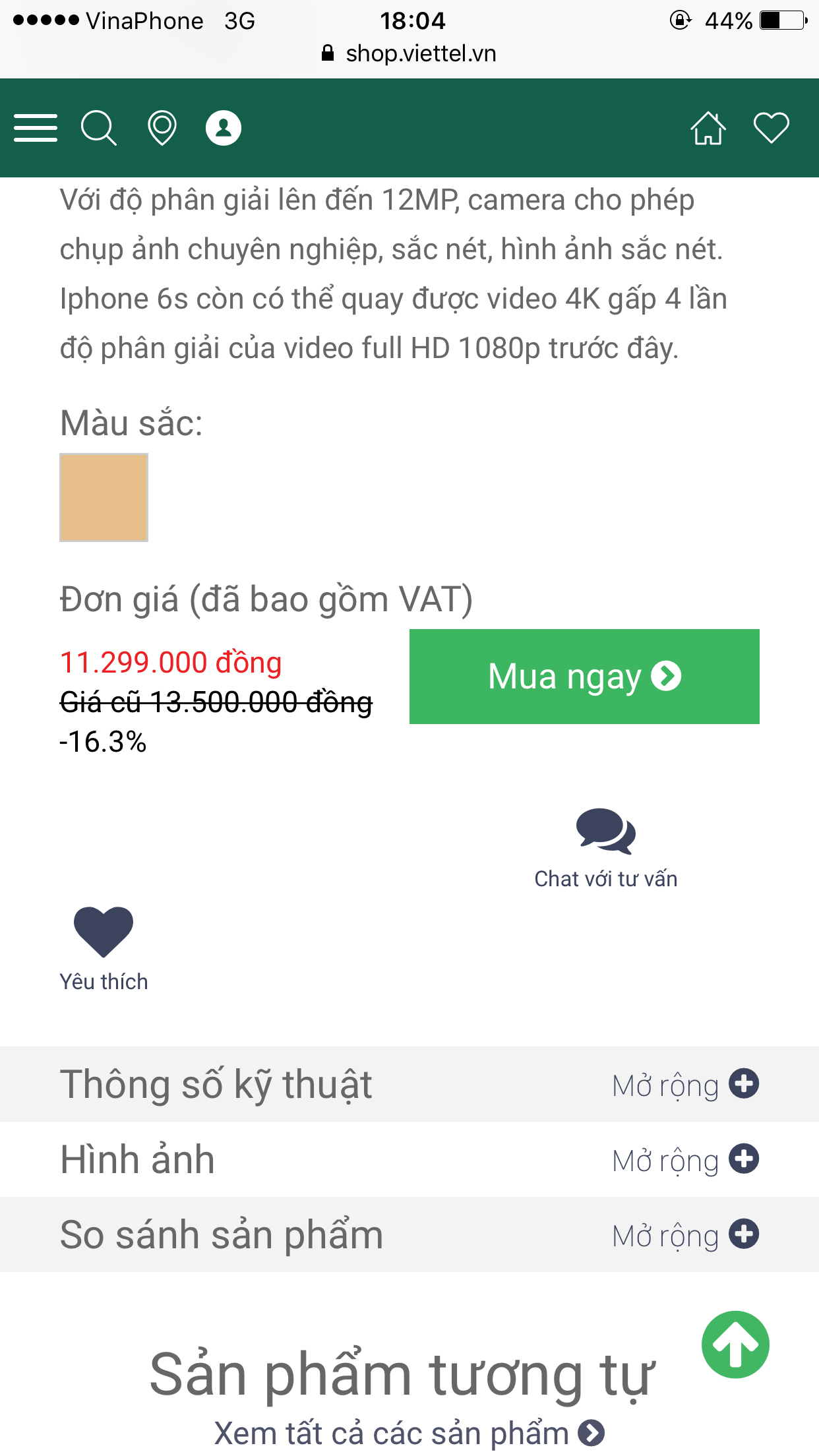Go to the home page icon

point(708,128)
